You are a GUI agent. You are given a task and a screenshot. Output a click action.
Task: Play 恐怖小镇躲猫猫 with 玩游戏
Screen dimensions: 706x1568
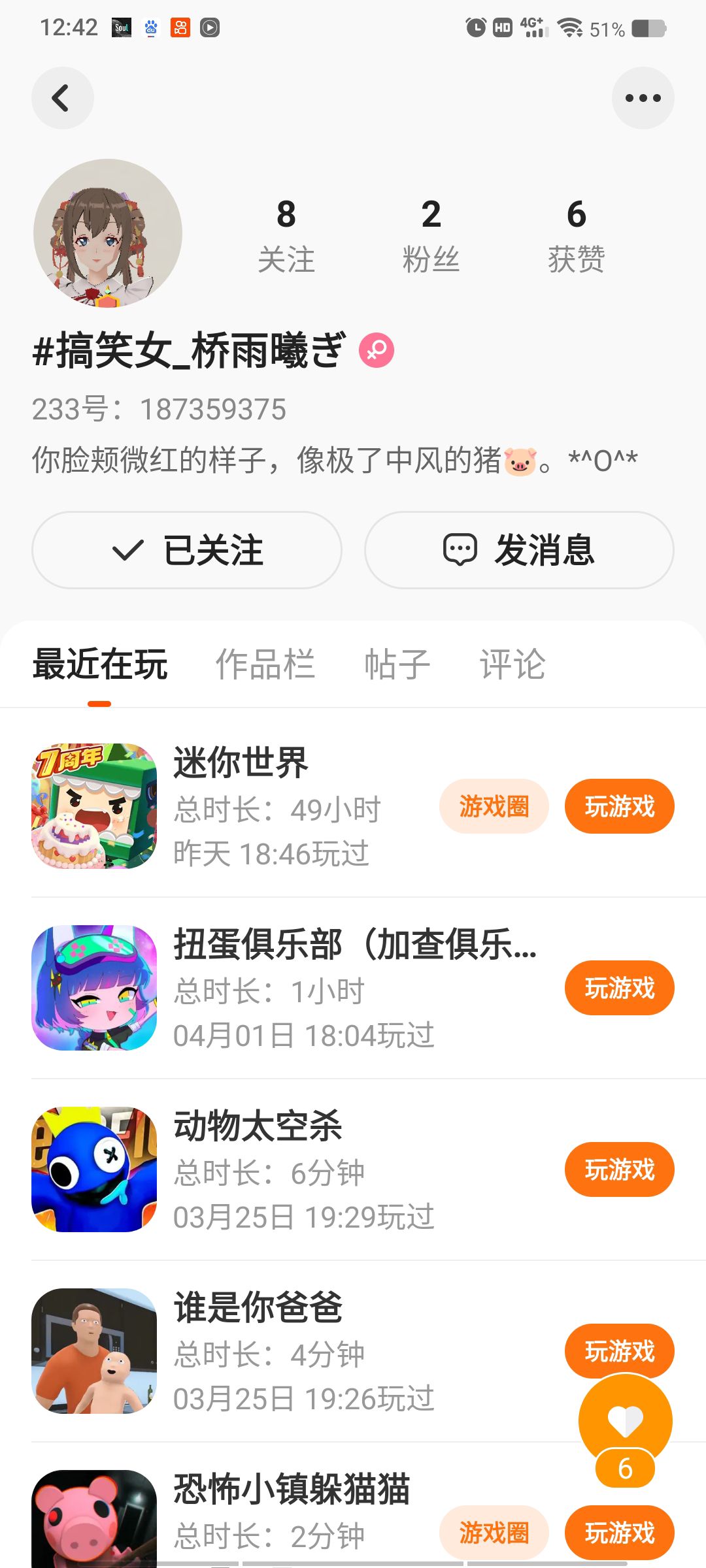coord(619,1533)
